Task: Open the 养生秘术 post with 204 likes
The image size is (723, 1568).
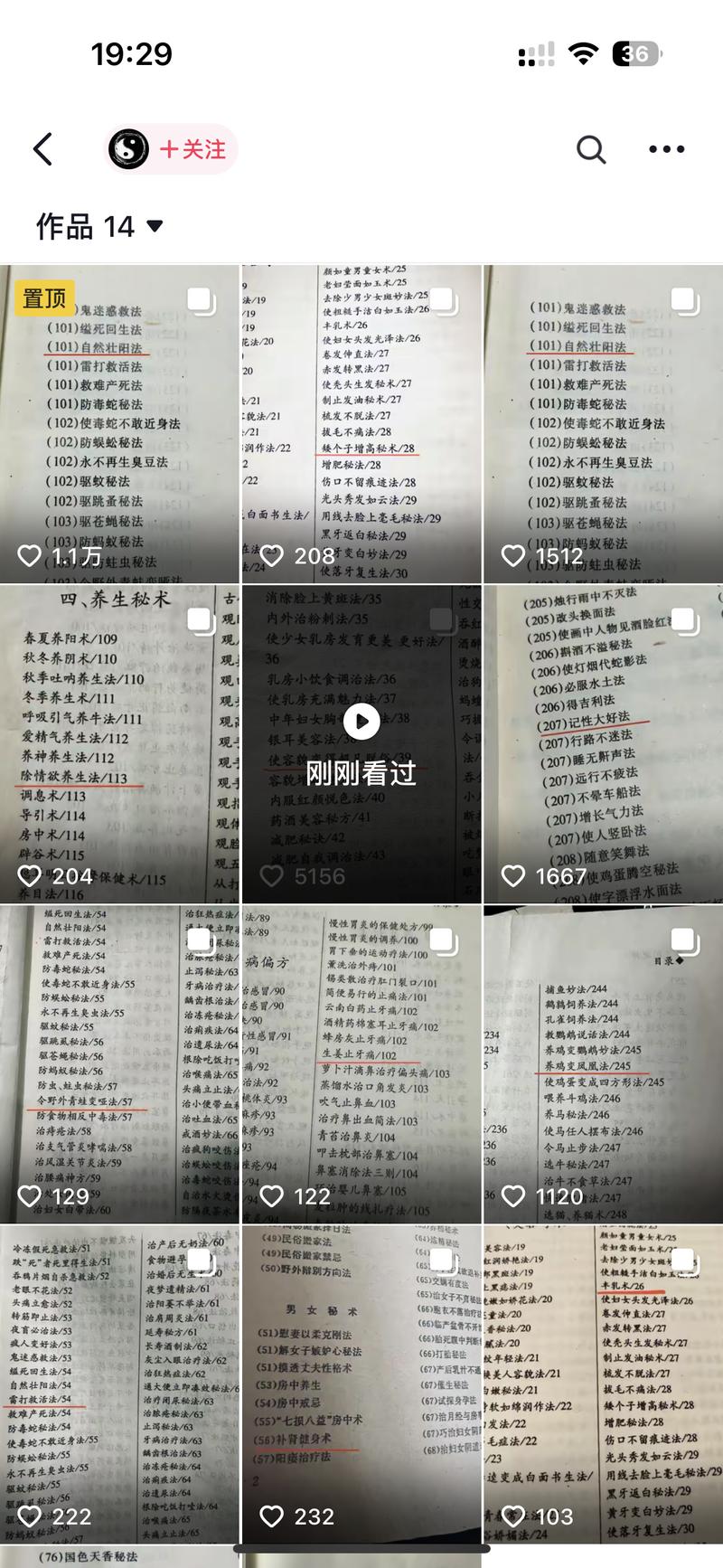Action: click(x=119, y=743)
